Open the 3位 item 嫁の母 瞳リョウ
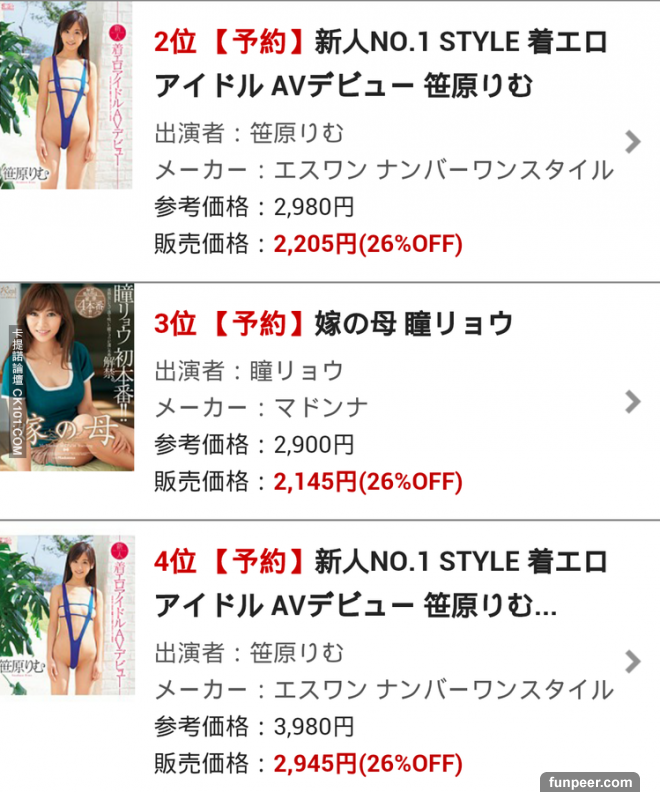This screenshot has height=792, width=660. coord(334,324)
